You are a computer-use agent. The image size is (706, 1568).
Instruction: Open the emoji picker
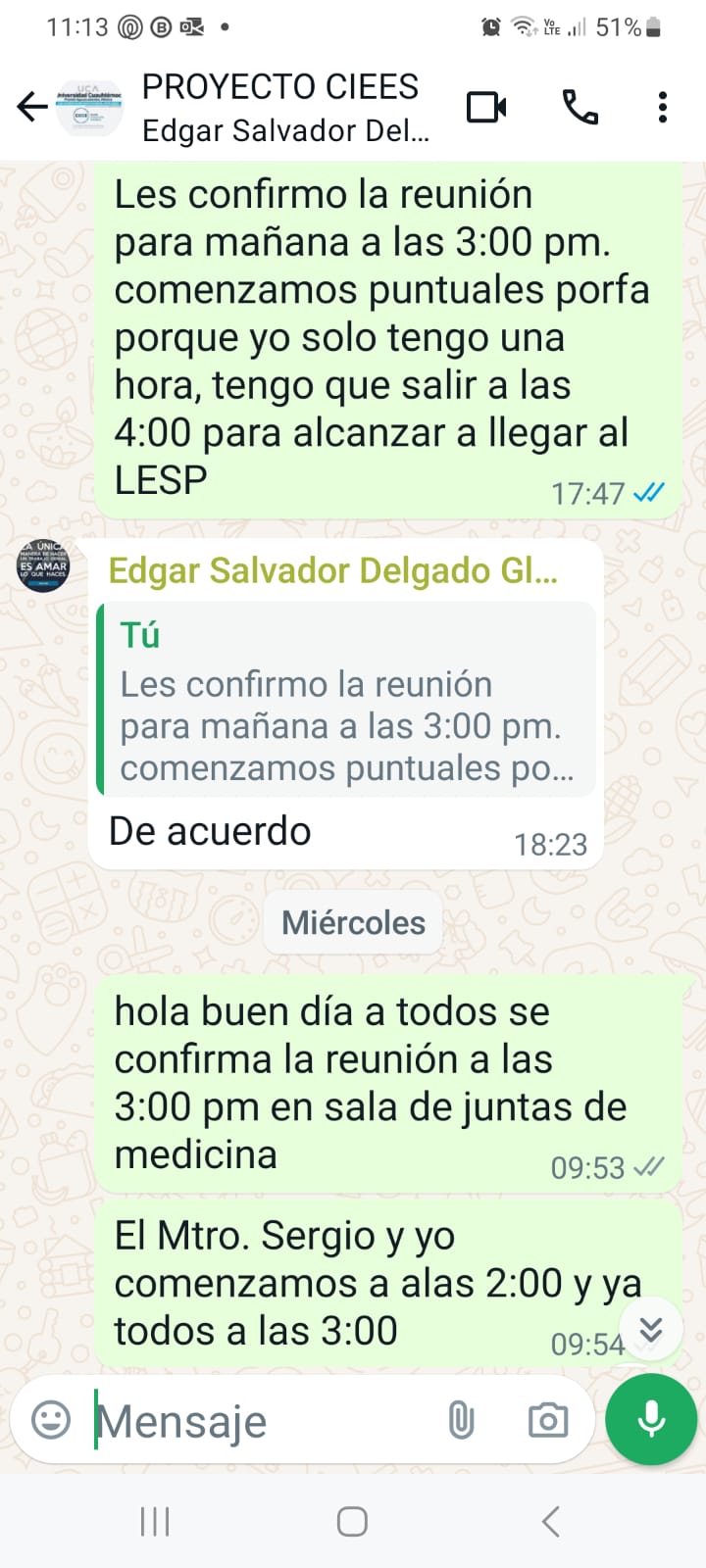[x=51, y=1419]
